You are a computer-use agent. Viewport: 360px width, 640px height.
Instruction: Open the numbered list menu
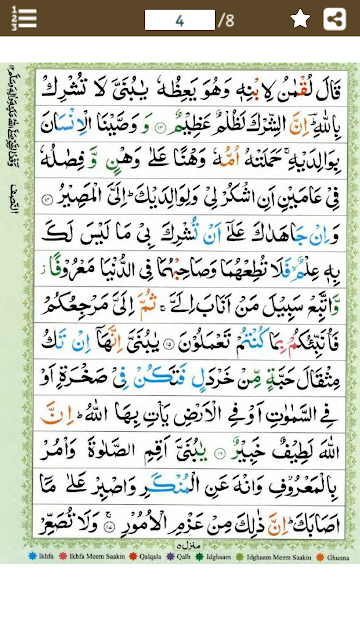pyautogui.click(x=24, y=18)
